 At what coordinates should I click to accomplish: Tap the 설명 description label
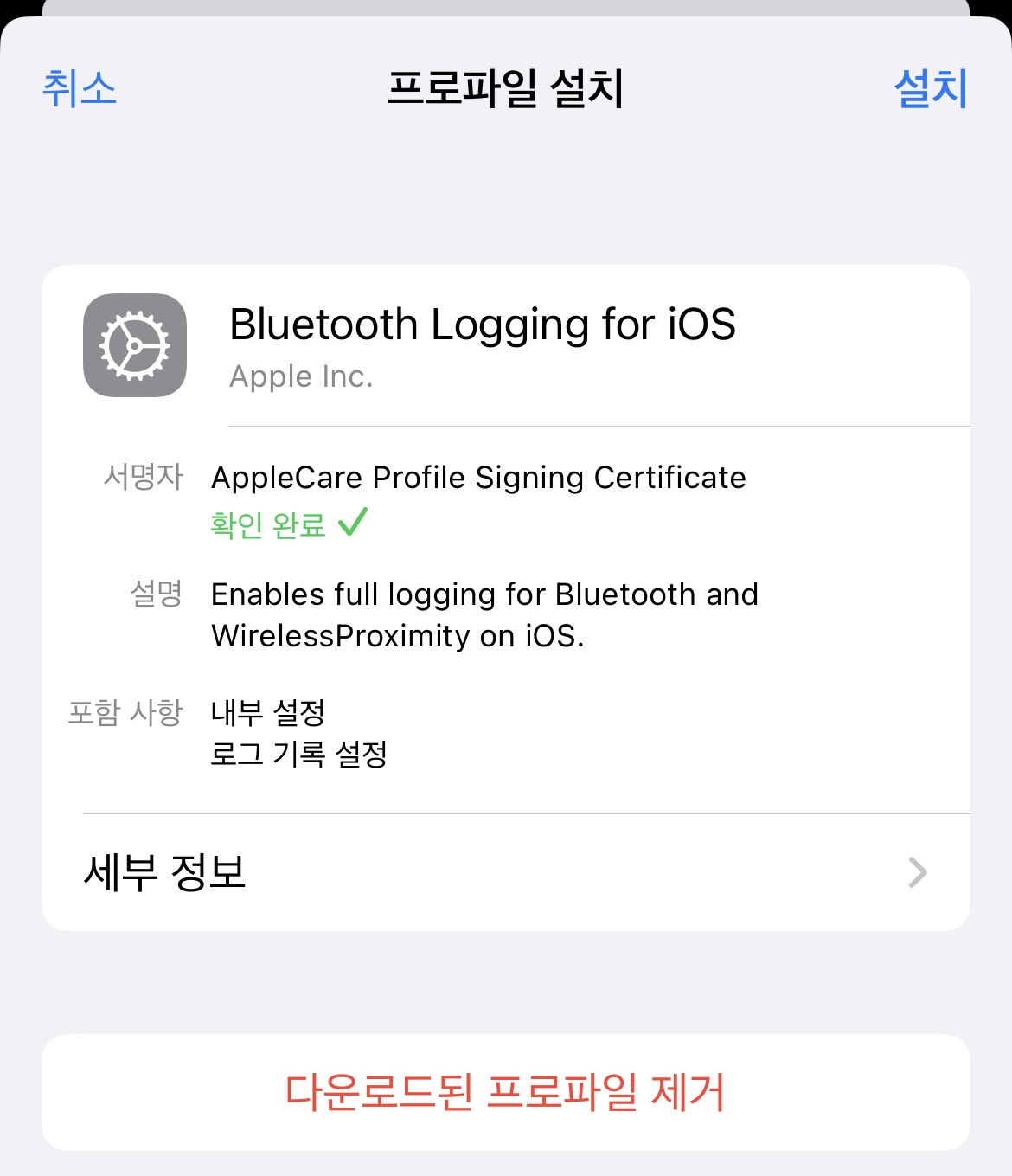(x=154, y=594)
